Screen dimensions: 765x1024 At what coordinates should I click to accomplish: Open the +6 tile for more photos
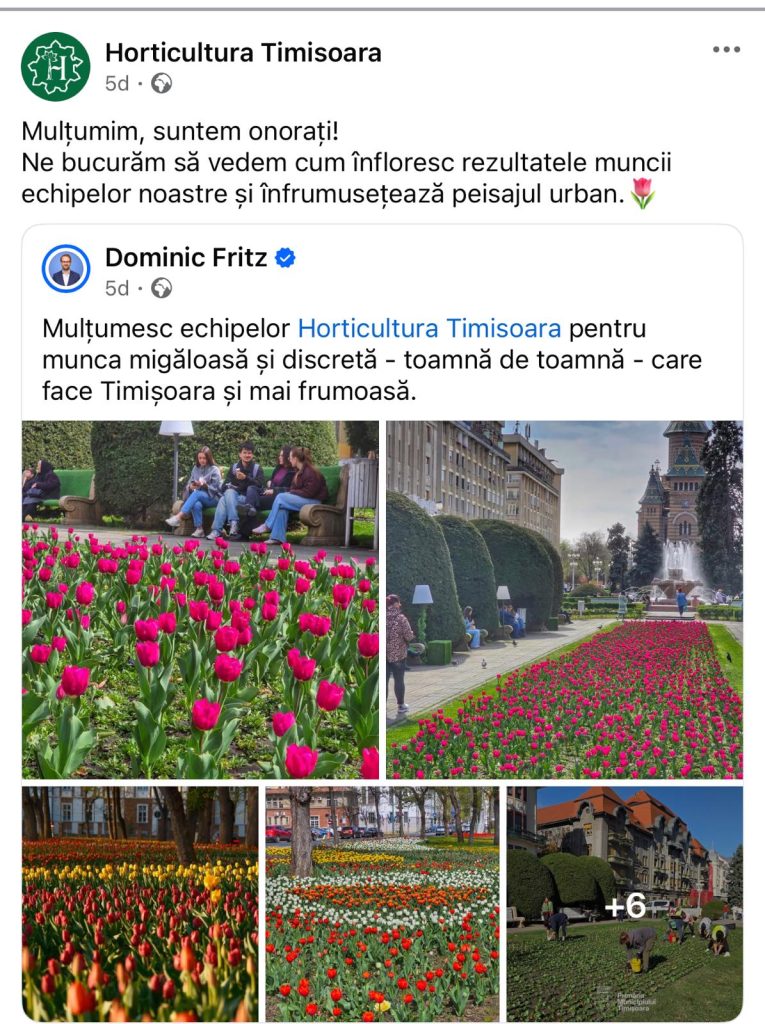pos(624,902)
